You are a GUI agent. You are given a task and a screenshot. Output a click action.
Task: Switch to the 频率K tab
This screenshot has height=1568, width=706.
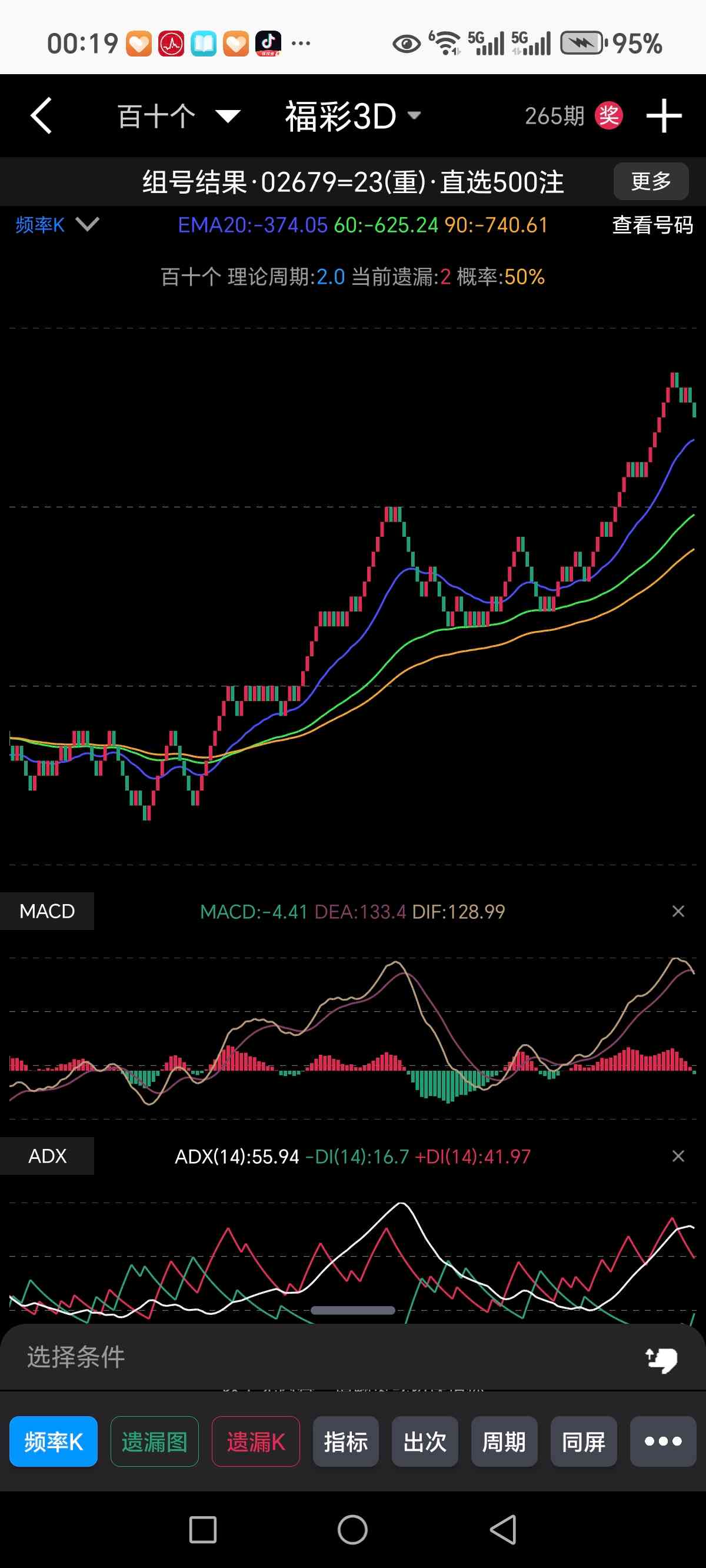pyautogui.click(x=54, y=1441)
